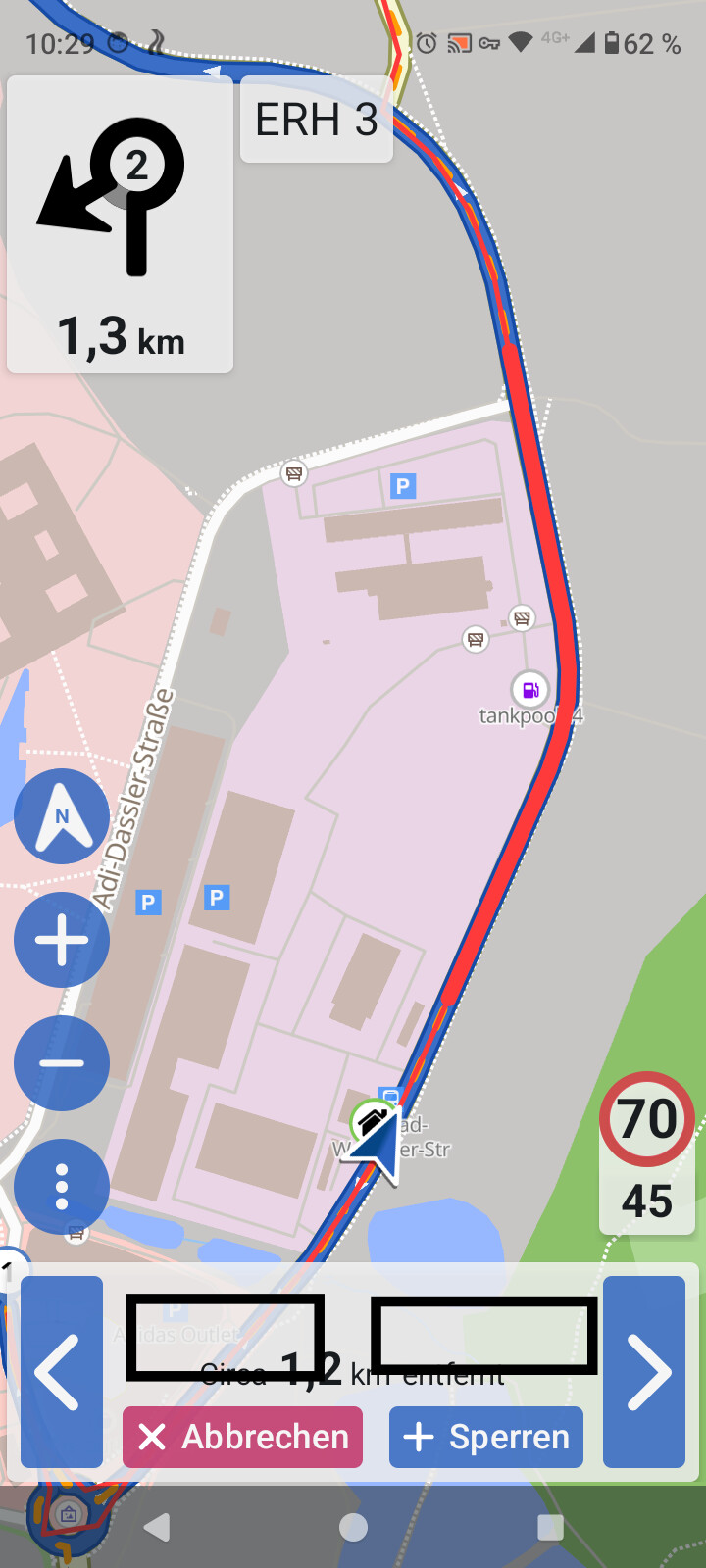Zoom in with the plus button
Image resolution: width=706 pixels, height=1568 pixels.
(x=62, y=940)
